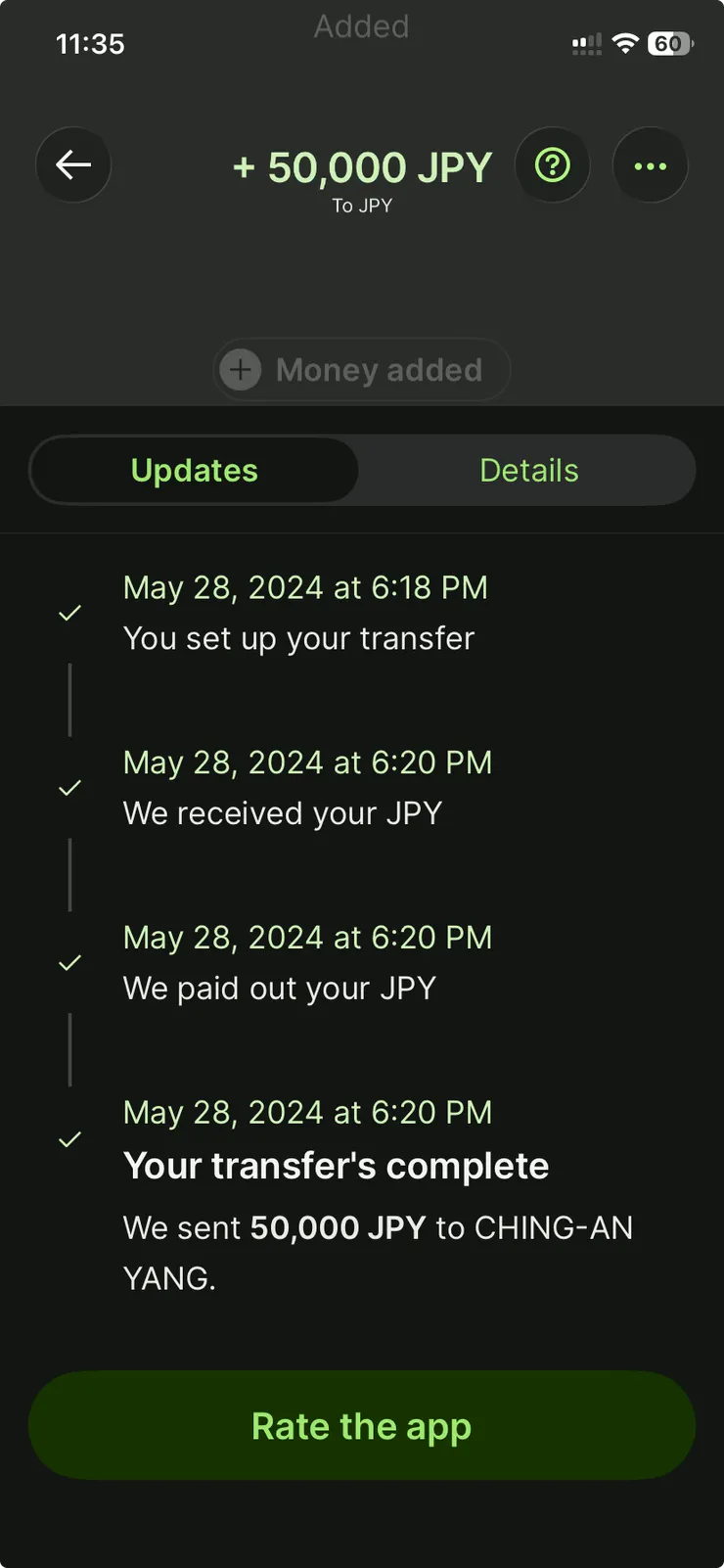This screenshot has height=1568, width=724.
Task: Go back using the arrow button
Action: (x=73, y=165)
